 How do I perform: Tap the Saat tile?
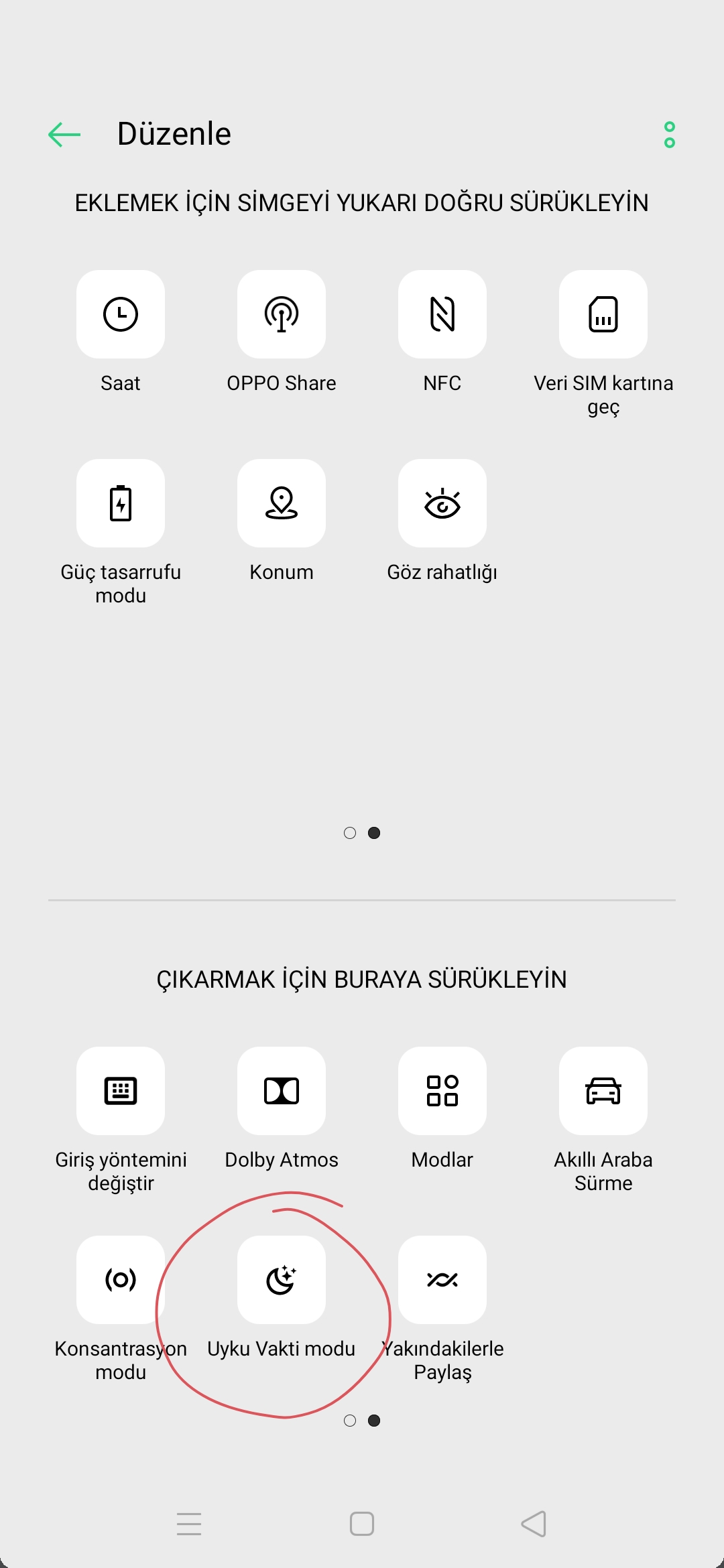pyautogui.click(x=121, y=314)
